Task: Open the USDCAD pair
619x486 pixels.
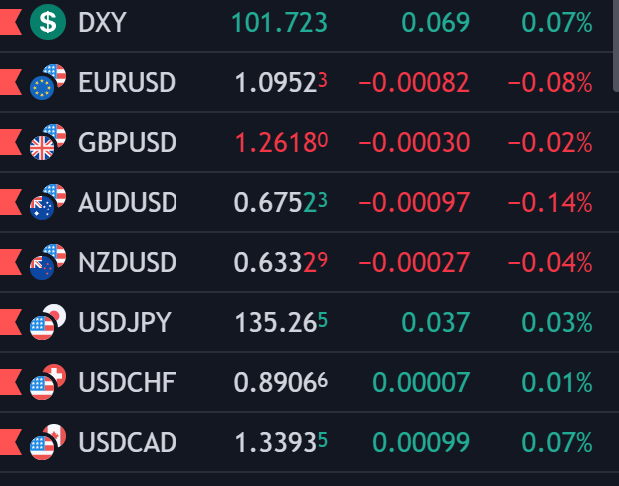Action: 126,442
